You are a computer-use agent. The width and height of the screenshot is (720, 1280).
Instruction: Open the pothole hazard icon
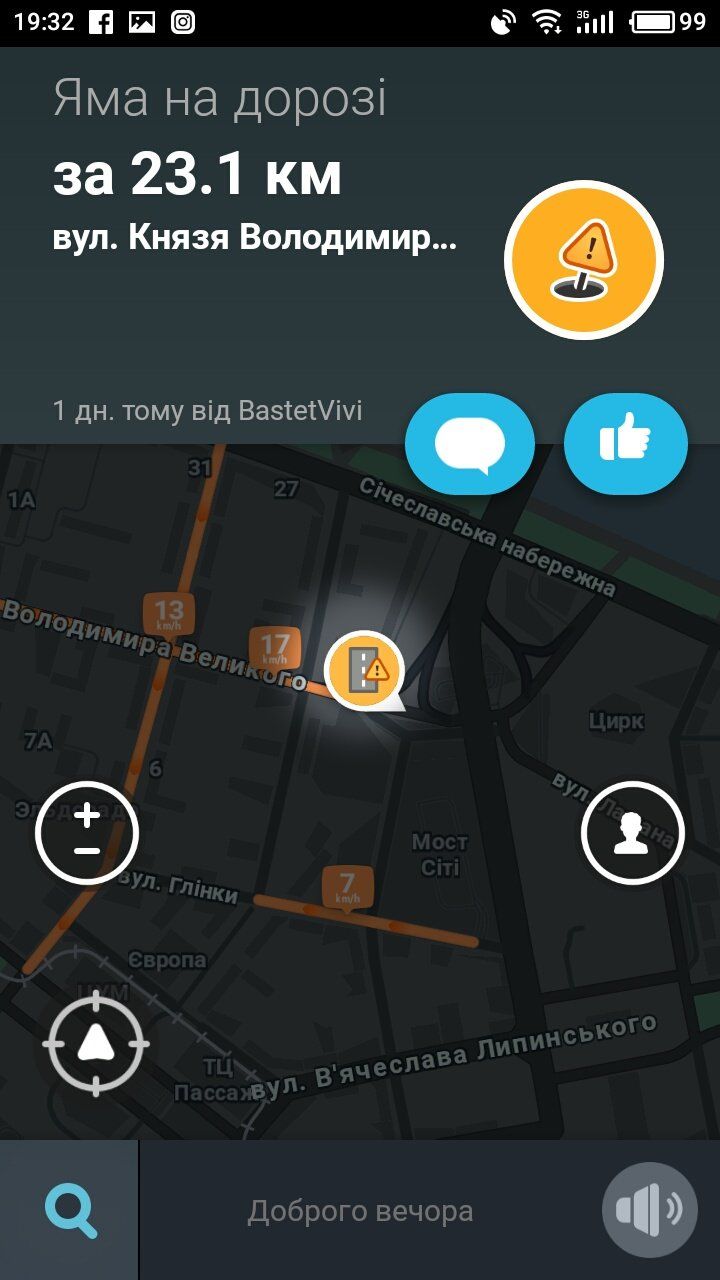[584, 260]
